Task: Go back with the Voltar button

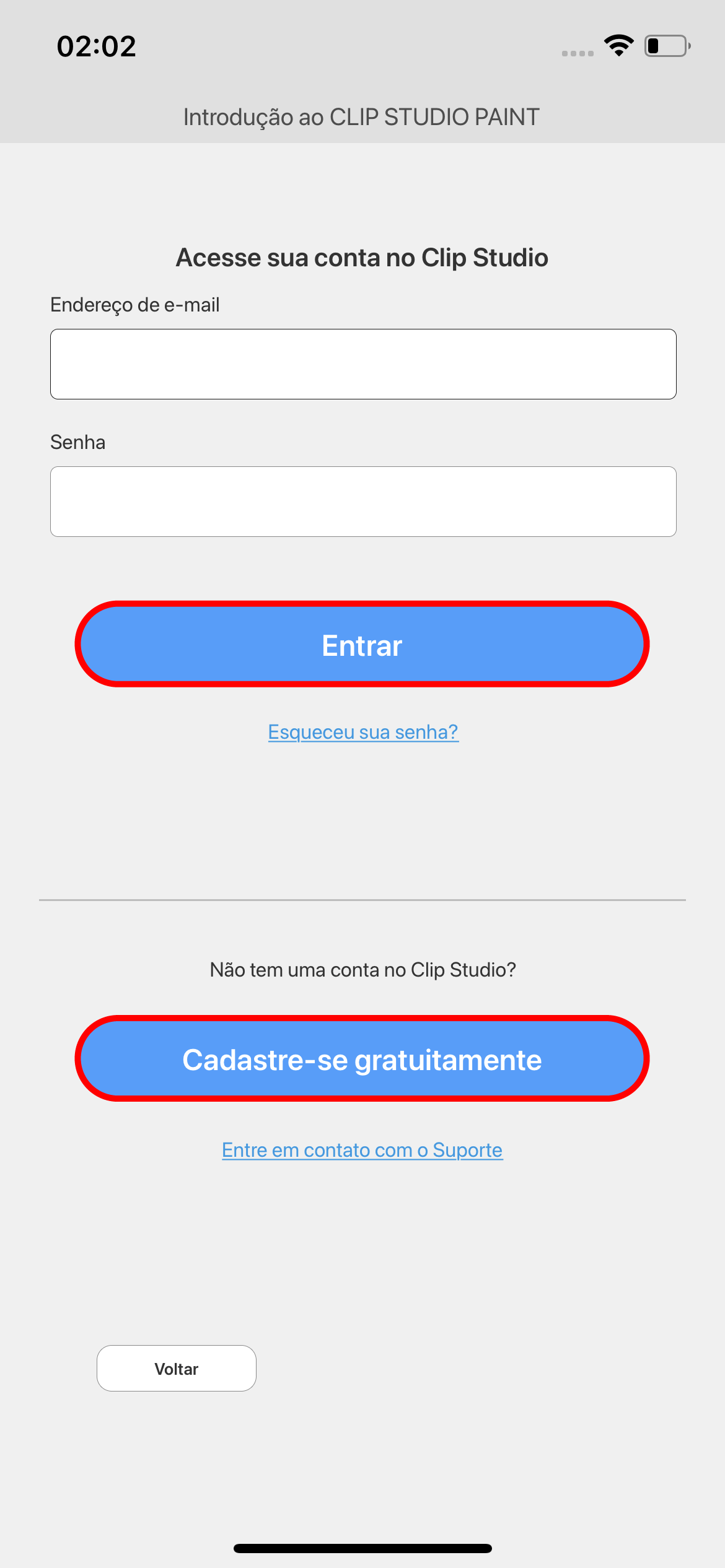Action: coord(177,1369)
